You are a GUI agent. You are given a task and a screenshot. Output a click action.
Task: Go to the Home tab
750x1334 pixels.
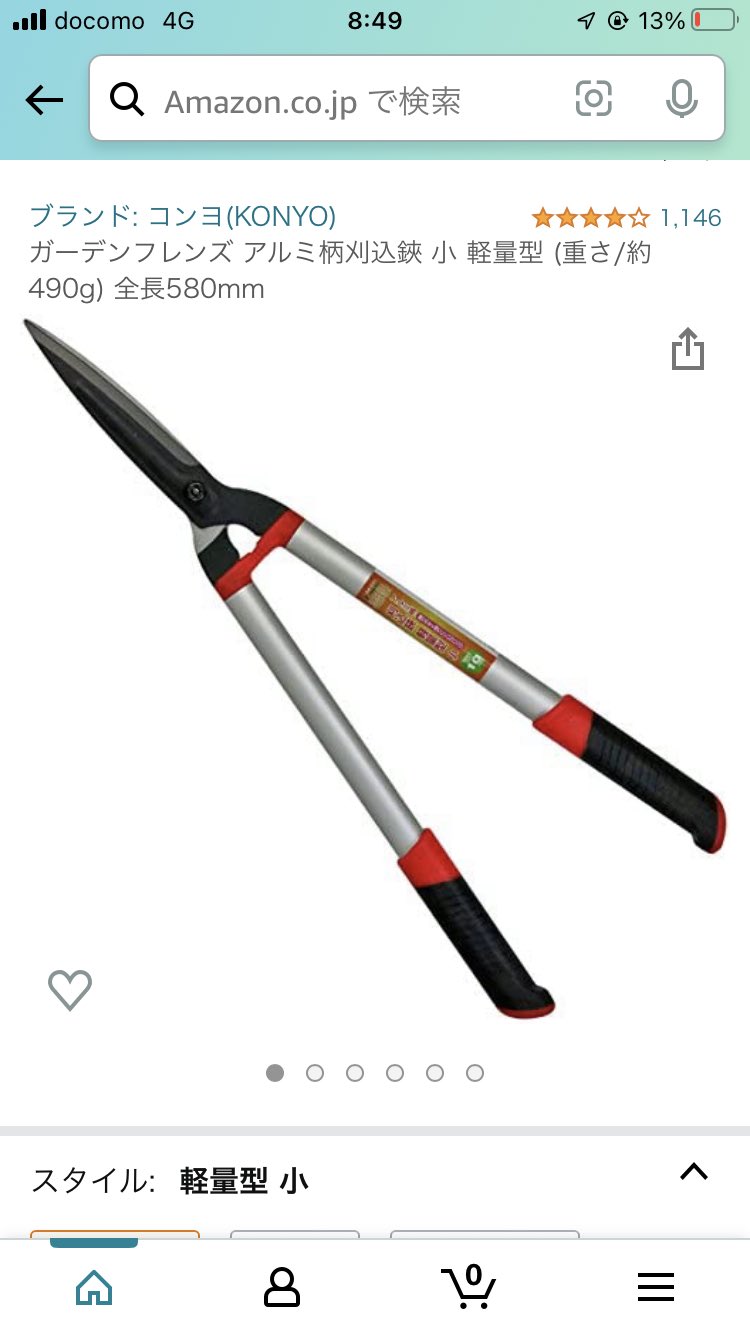coord(94,1286)
